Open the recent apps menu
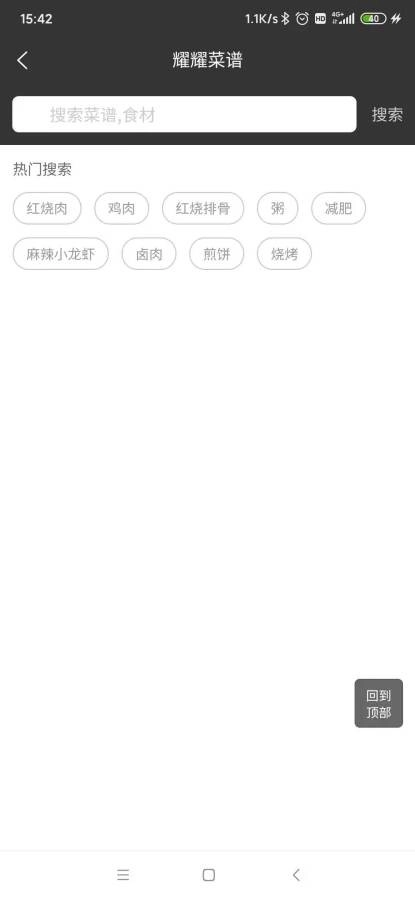The image size is (415, 900). 123,875
